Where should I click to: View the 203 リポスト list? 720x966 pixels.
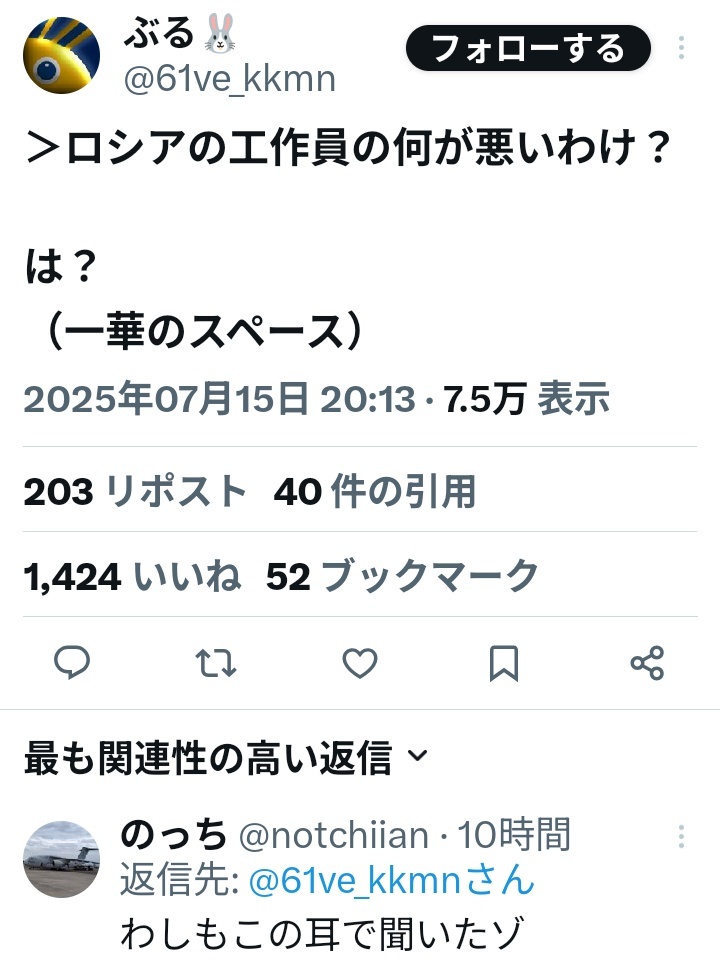[x=135, y=491]
